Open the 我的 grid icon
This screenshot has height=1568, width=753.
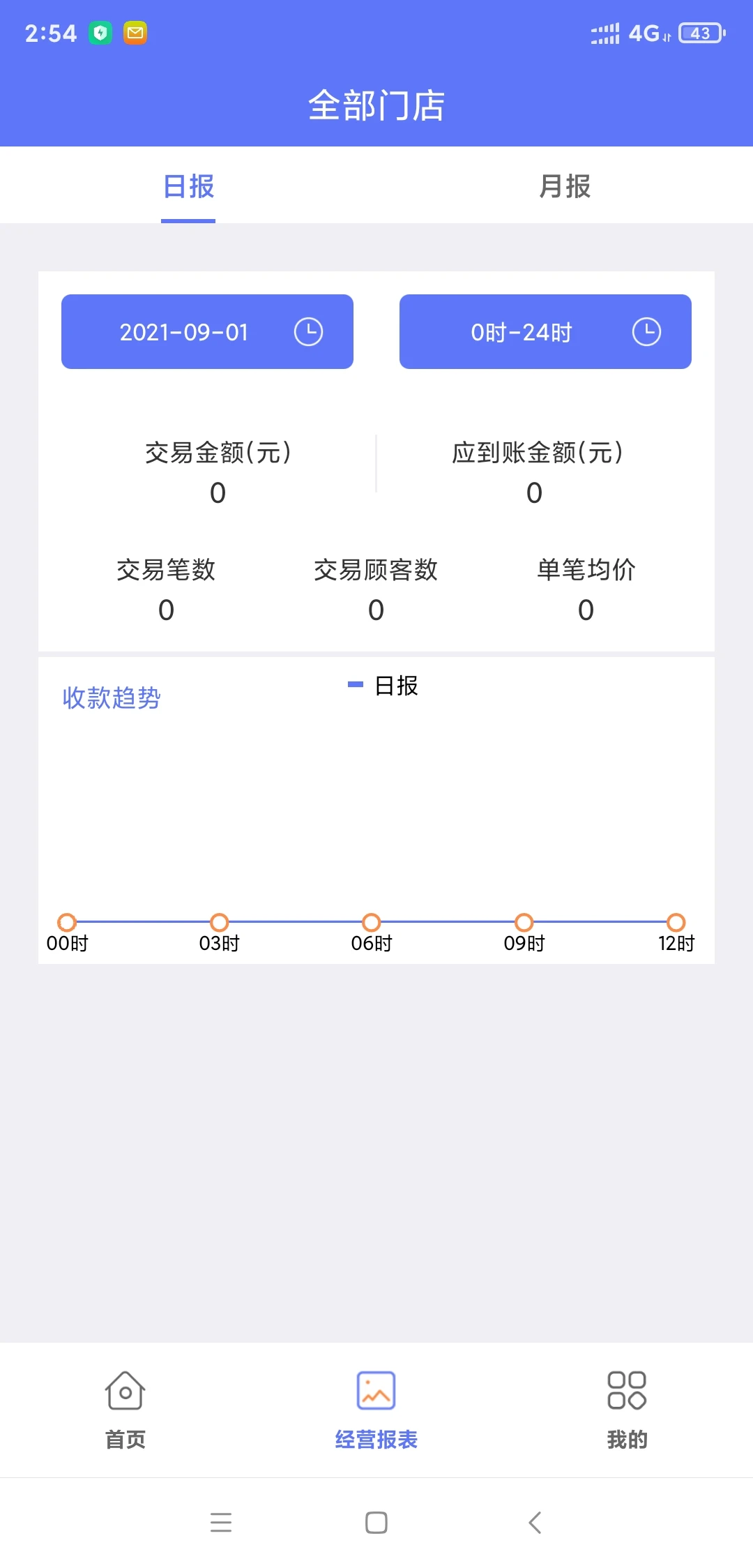627,1391
